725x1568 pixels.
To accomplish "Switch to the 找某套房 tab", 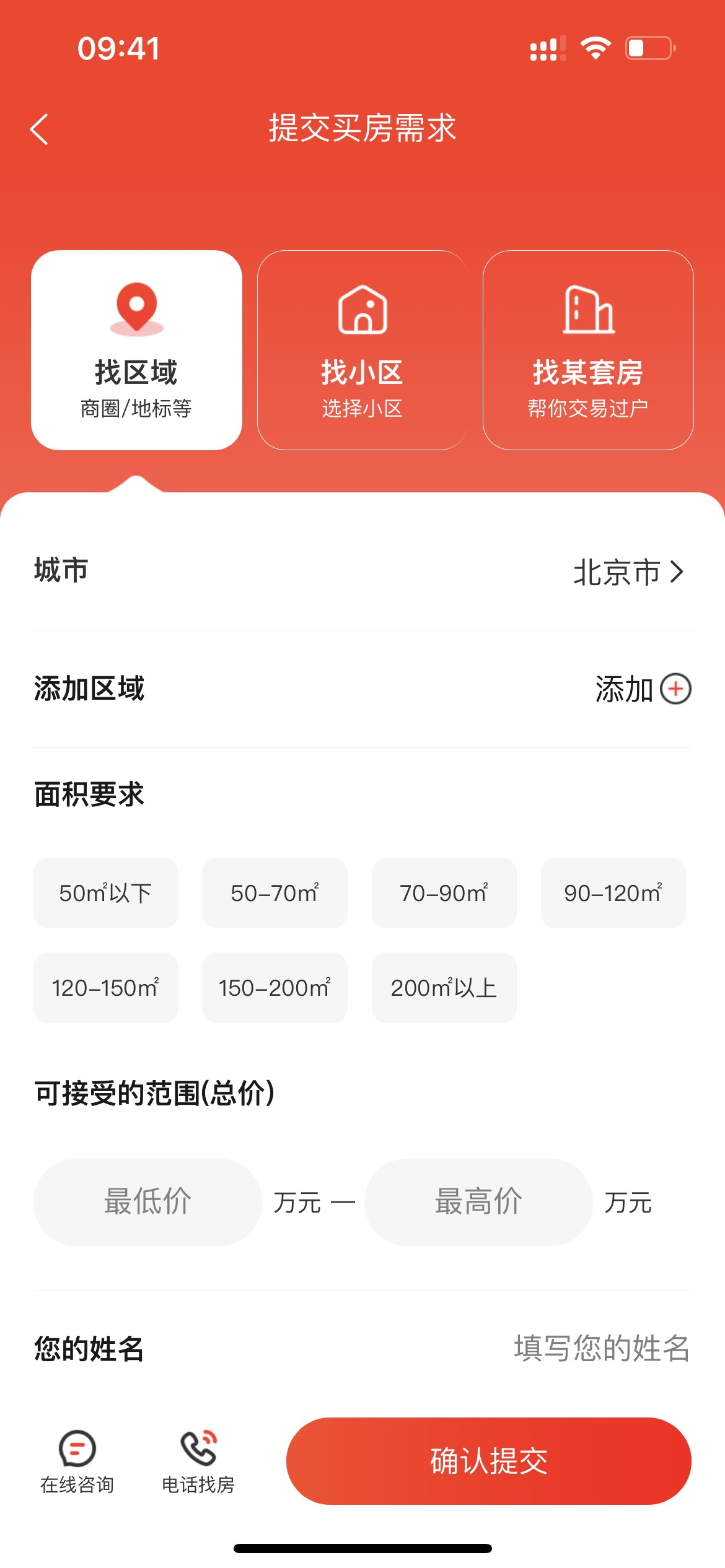I will (587, 350).
